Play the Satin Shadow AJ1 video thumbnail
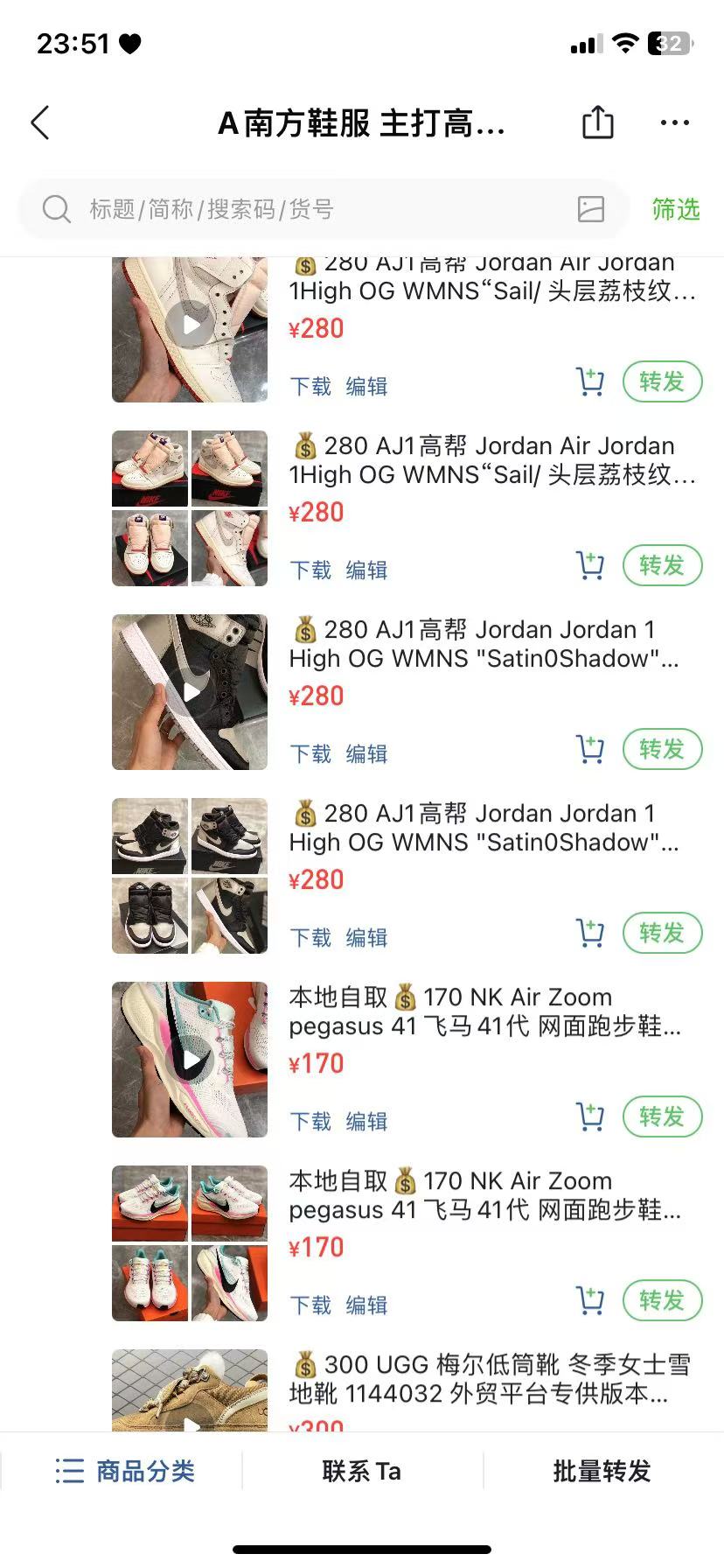This screenshot has width=724, height=1568. (190, 692)
